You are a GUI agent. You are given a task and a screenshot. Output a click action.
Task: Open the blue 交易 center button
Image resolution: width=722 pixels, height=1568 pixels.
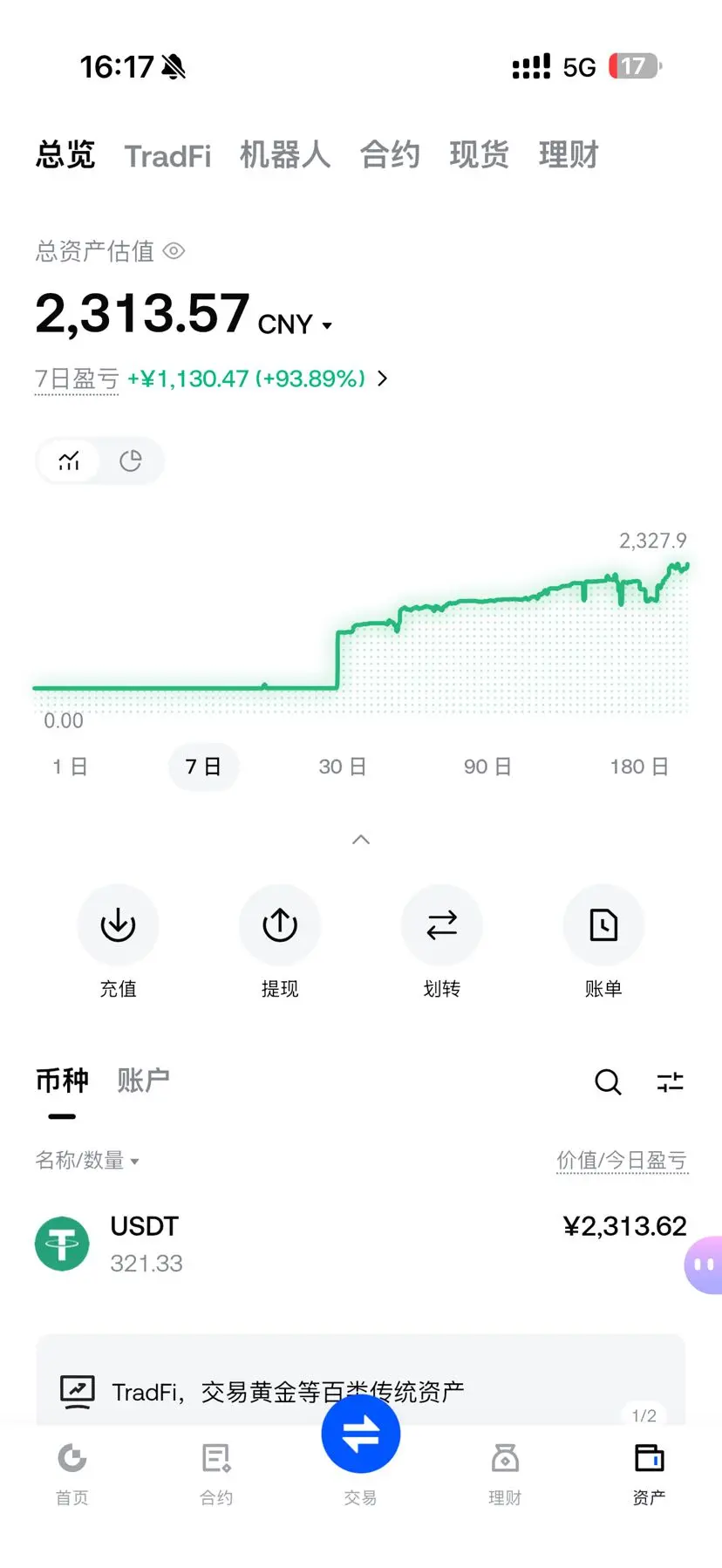361,1434
